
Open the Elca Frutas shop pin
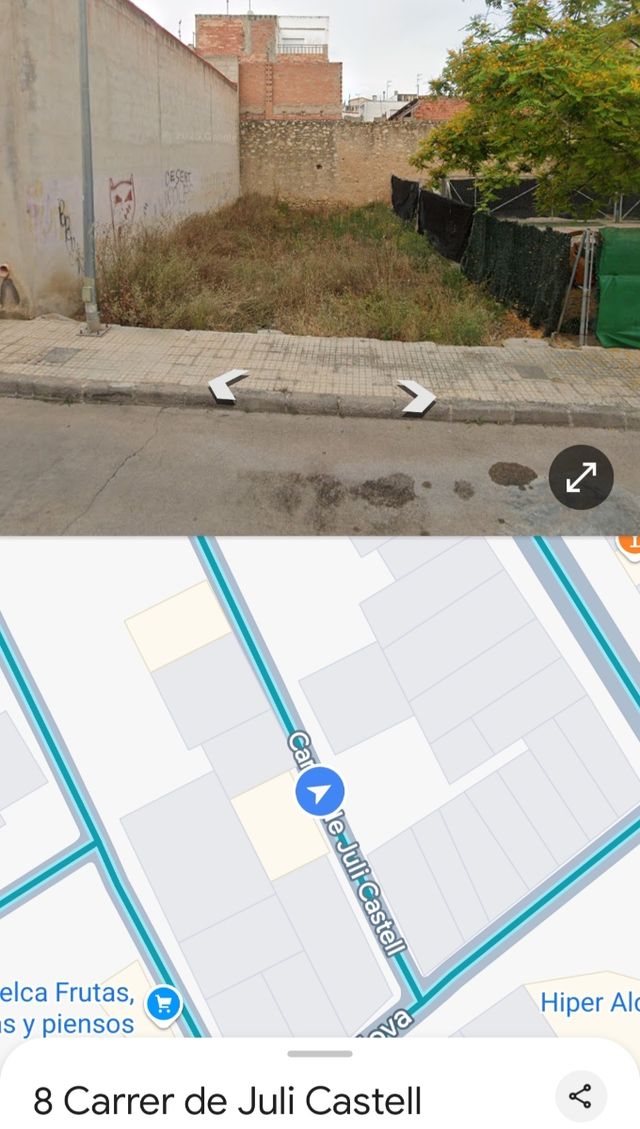pos(163,1002)
